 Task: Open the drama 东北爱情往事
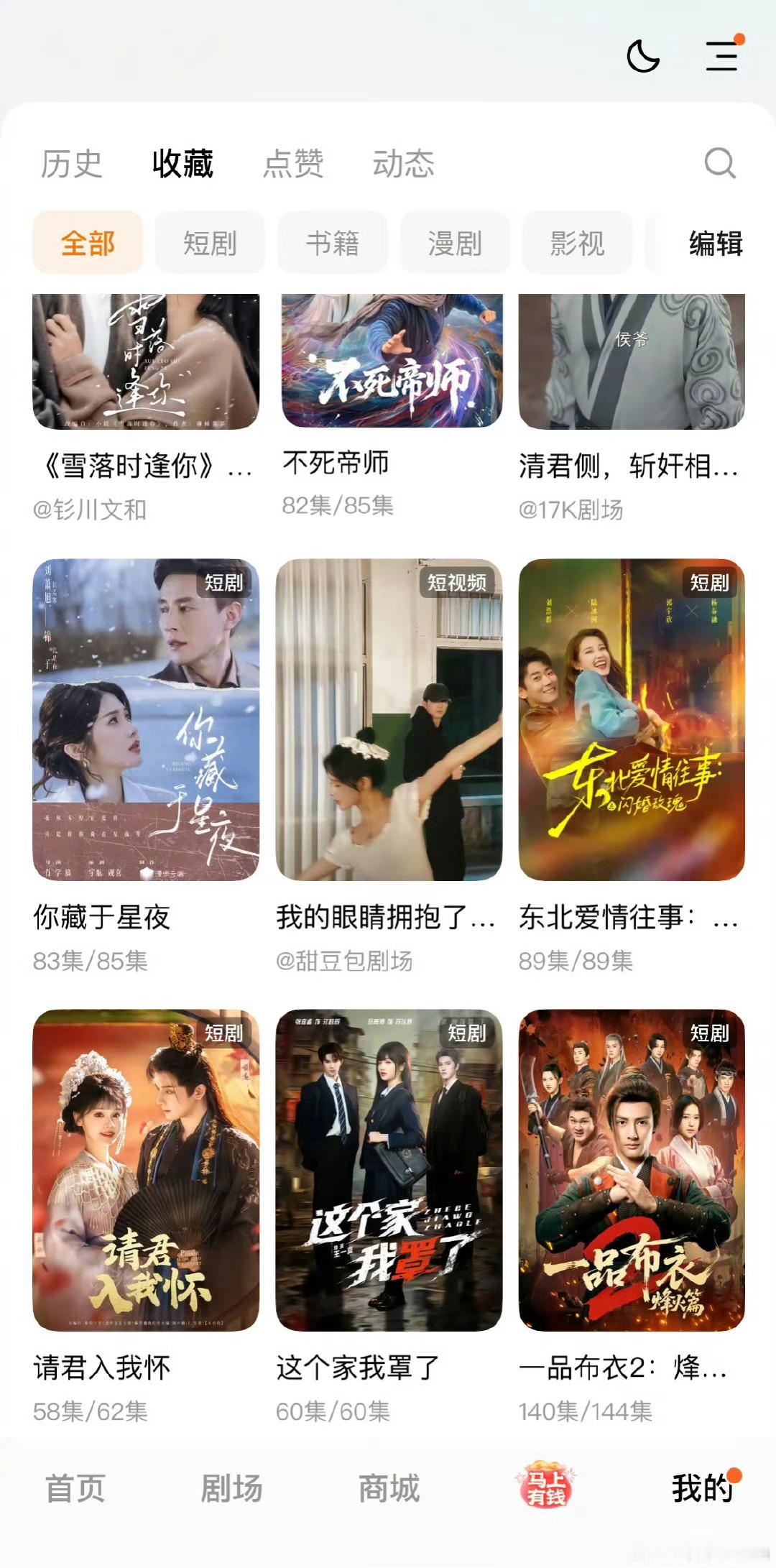point(632,719)
